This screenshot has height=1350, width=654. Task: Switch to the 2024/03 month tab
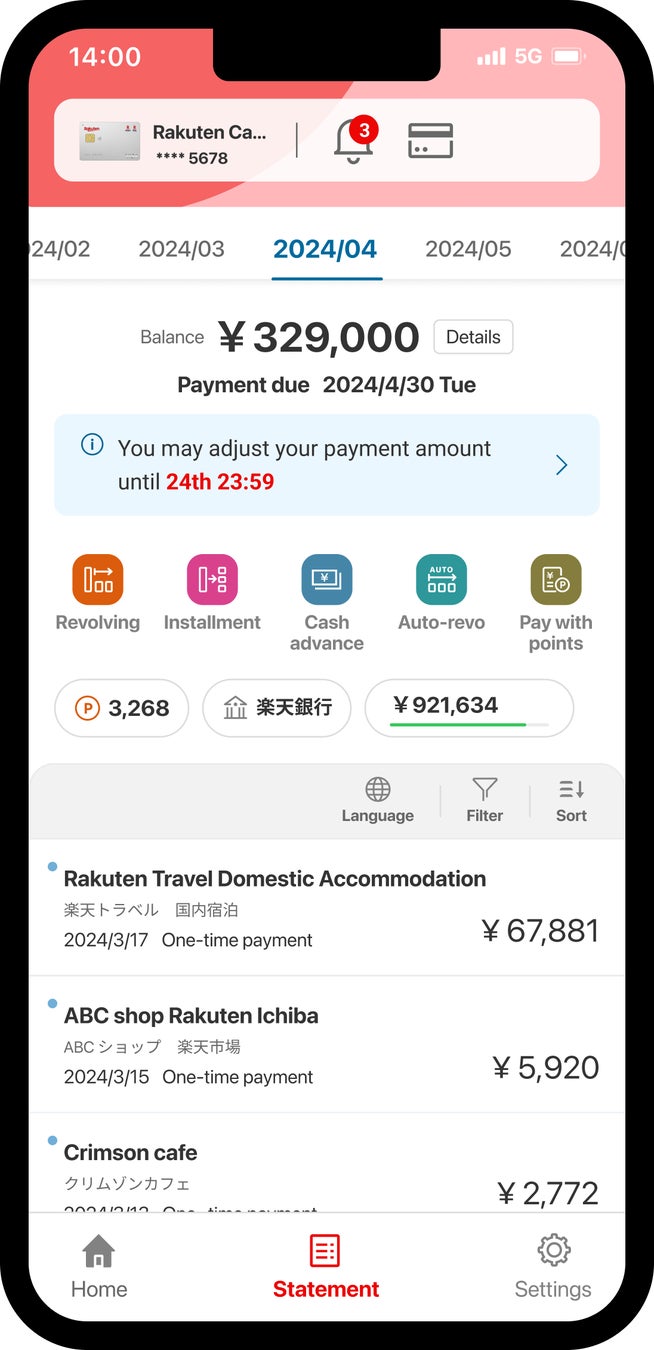(181, 249)
